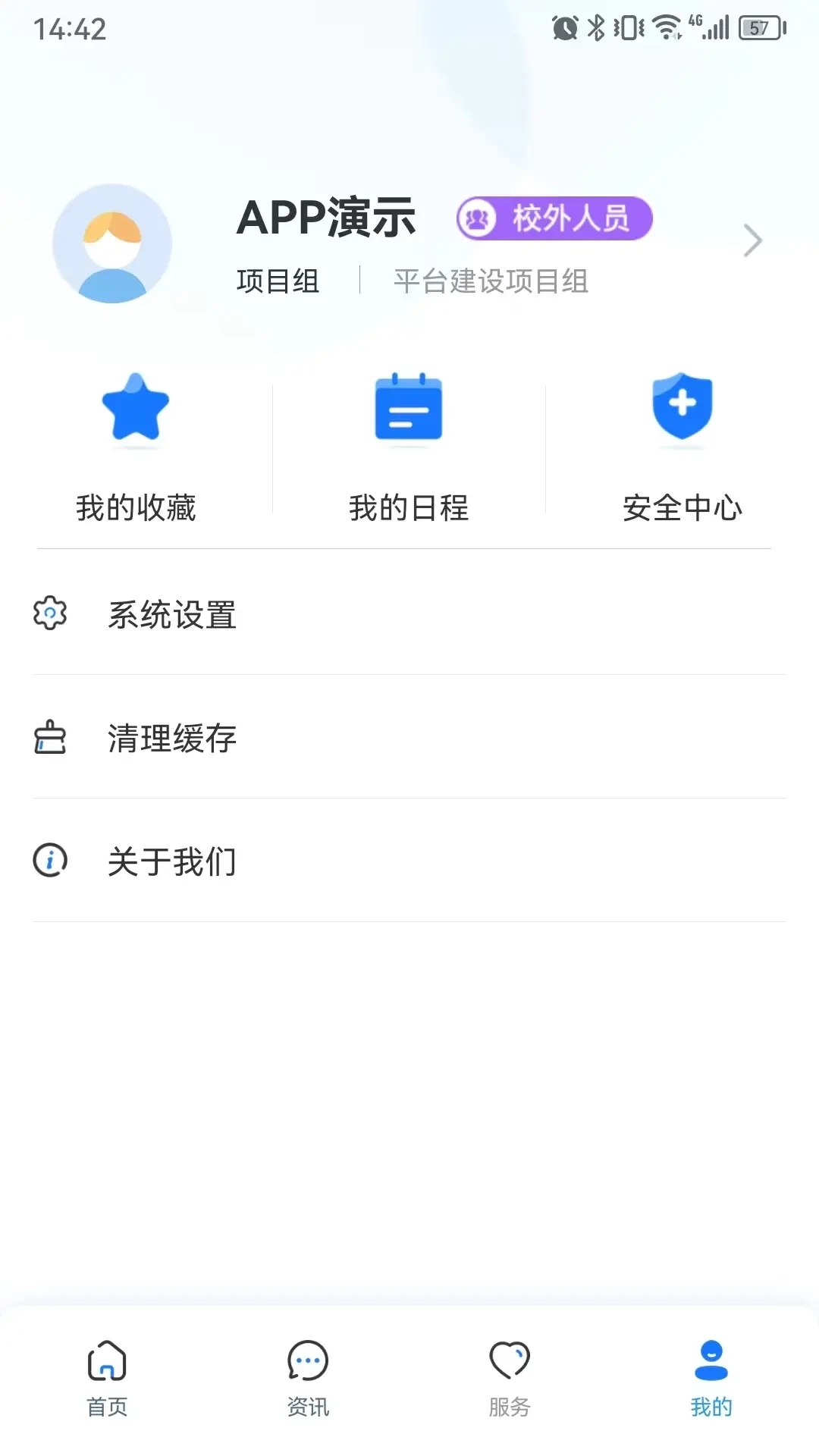Expand profile details via right arrow
The height and width of the screenshot is (1456, 819).
pos(752,240)
